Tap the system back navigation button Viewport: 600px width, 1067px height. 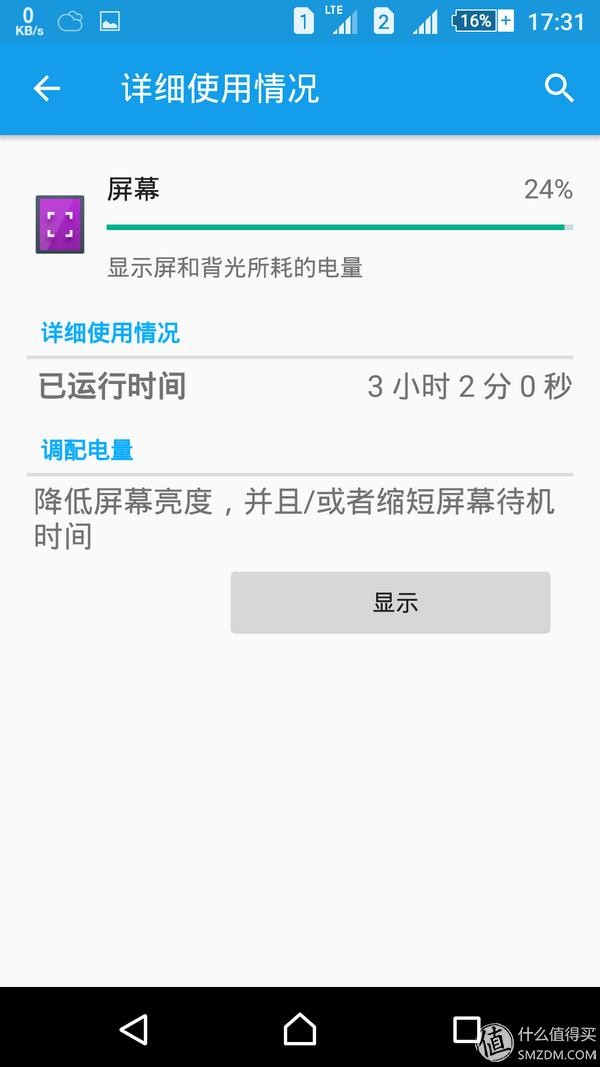click(x=134, y=1028)
